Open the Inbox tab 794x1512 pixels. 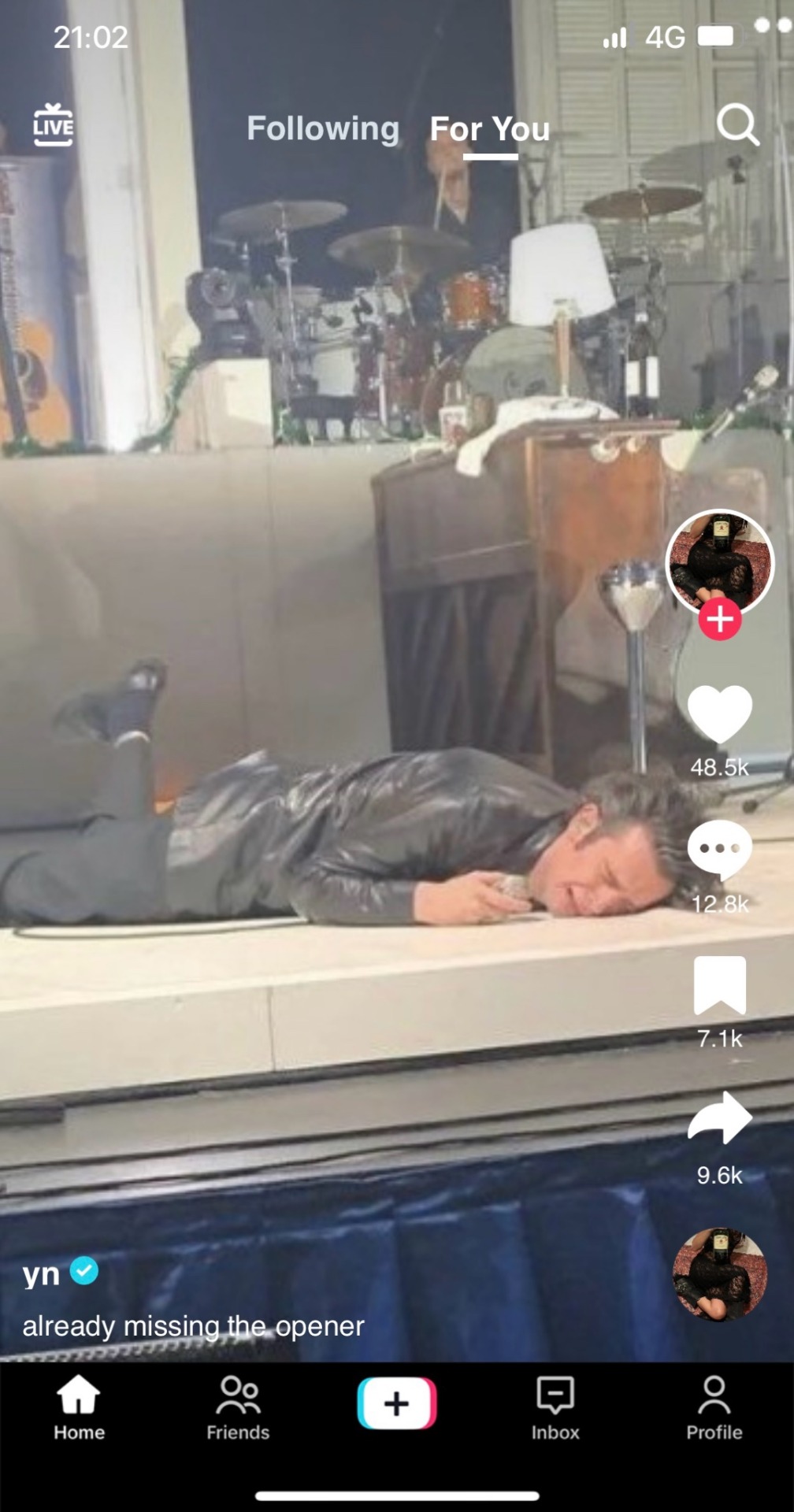click(555, 1408)
